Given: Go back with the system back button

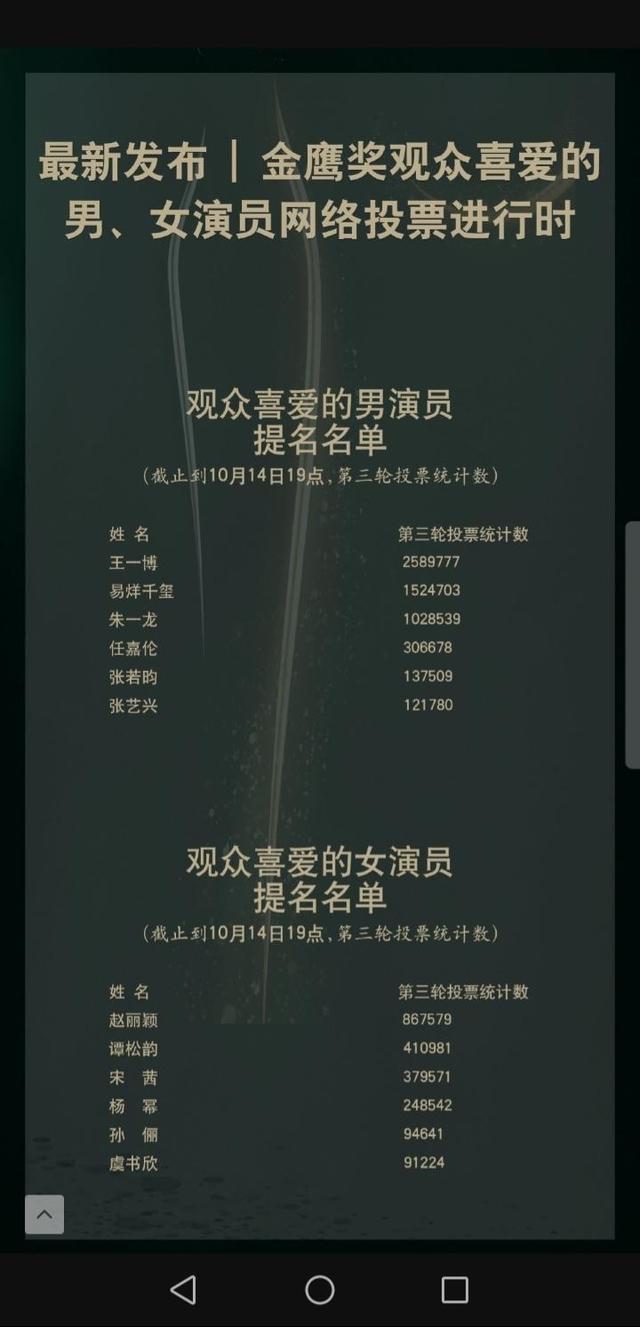Looking at the screenshot, I should pos(183,1289).
